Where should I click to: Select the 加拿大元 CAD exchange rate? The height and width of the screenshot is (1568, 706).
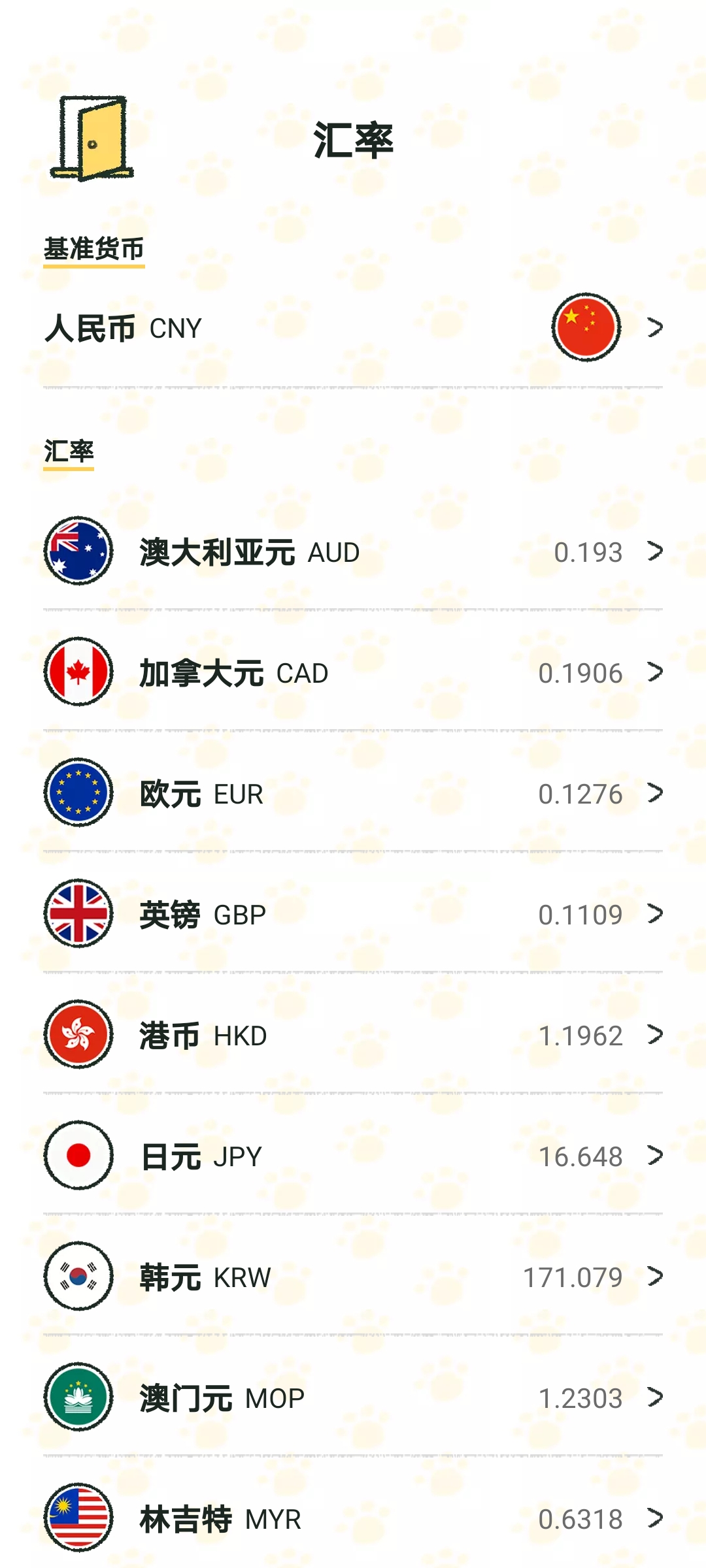pyautogui.click(x=353, y=672)
